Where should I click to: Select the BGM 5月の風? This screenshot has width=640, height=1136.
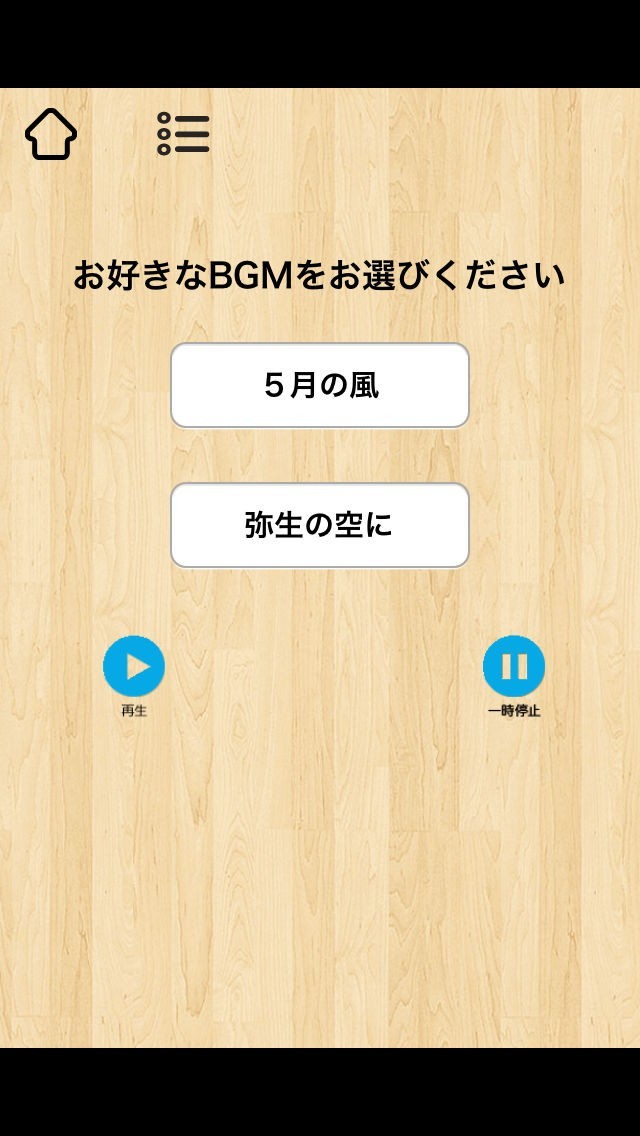click(x=320, y=386)
